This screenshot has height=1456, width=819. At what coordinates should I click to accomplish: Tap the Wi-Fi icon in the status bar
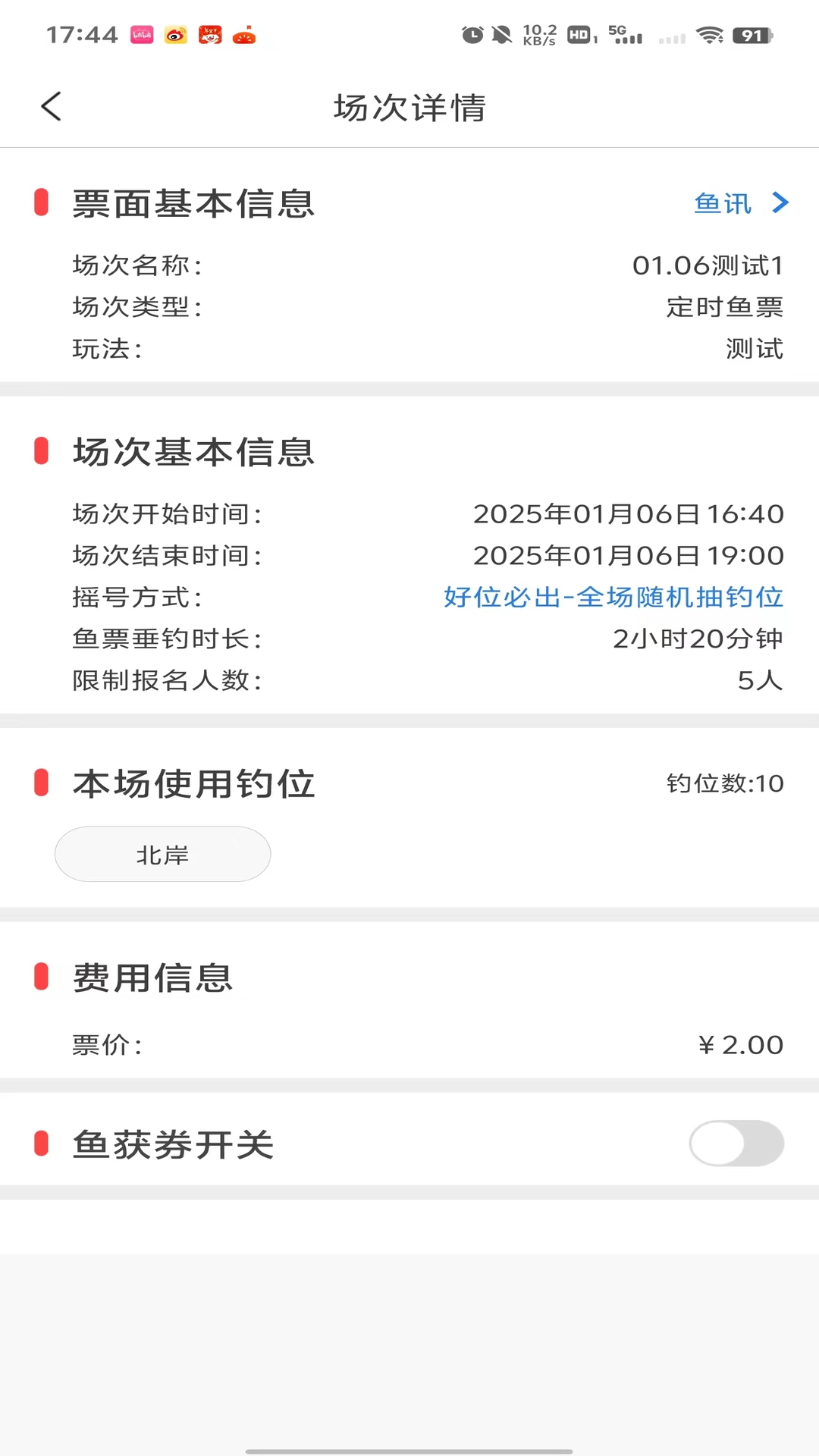[x=711, y=35]
